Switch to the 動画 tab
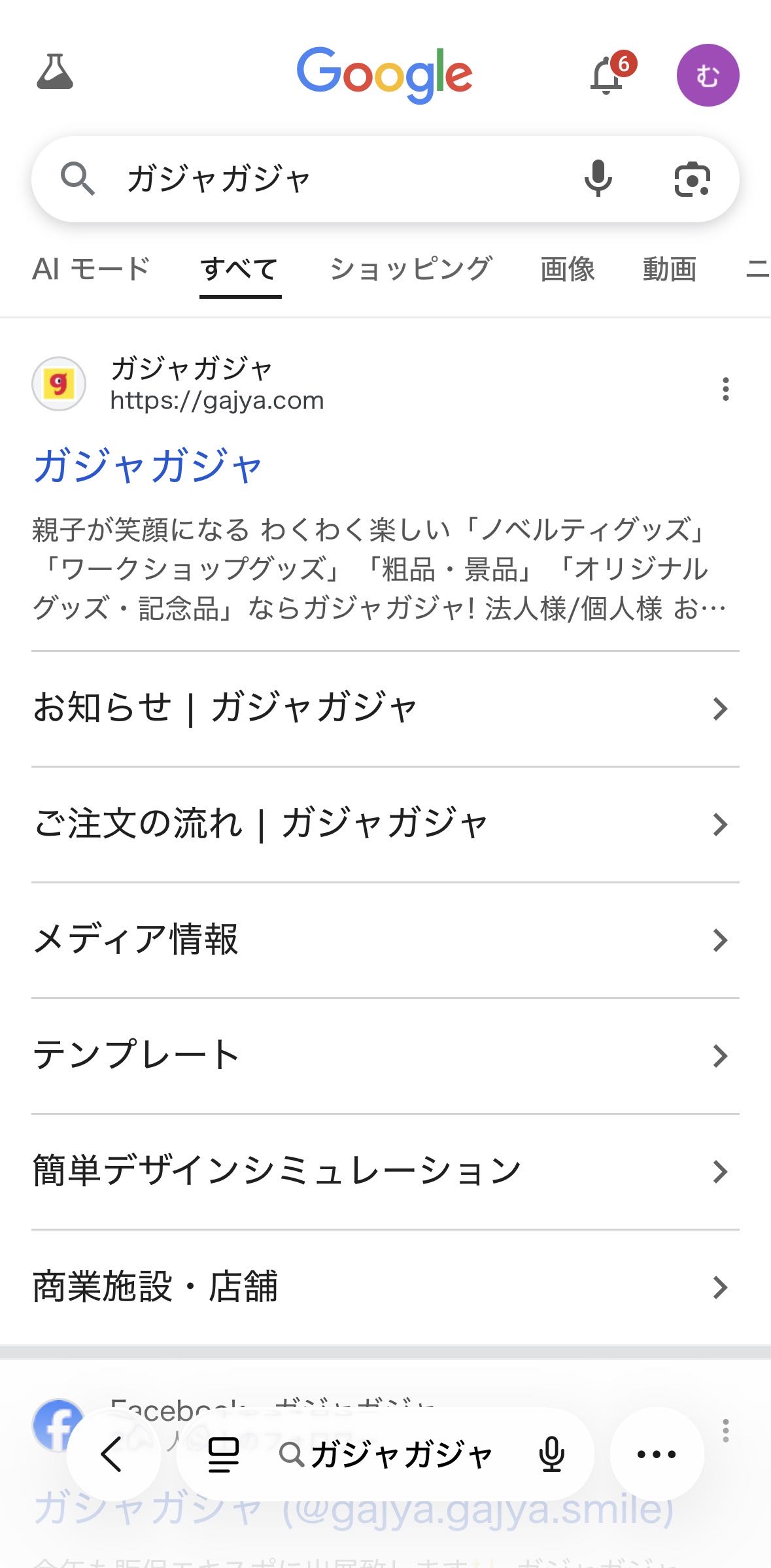 point(670,269)
